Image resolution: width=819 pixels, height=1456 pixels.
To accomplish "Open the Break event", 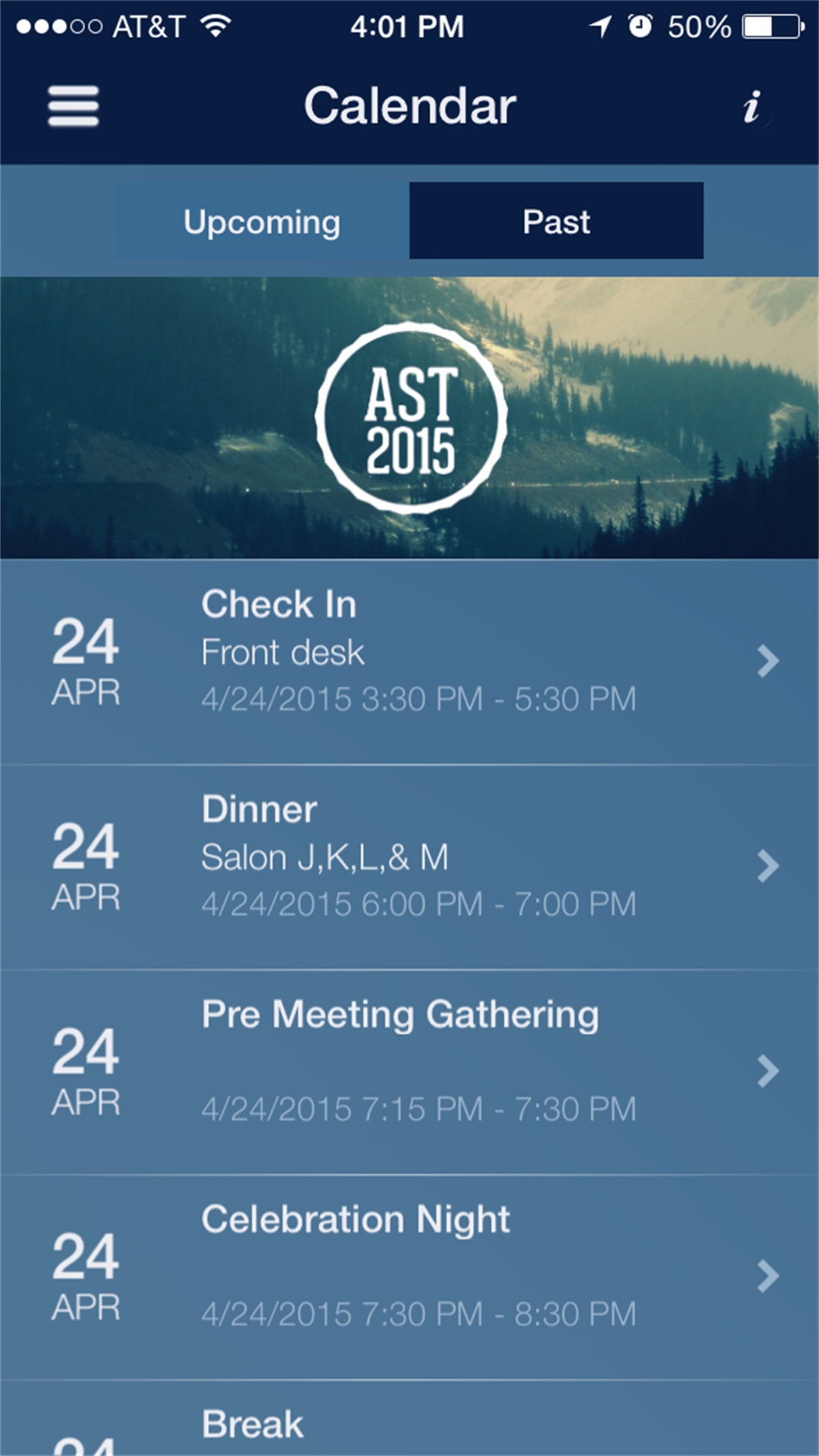I will click(409, 1418).
